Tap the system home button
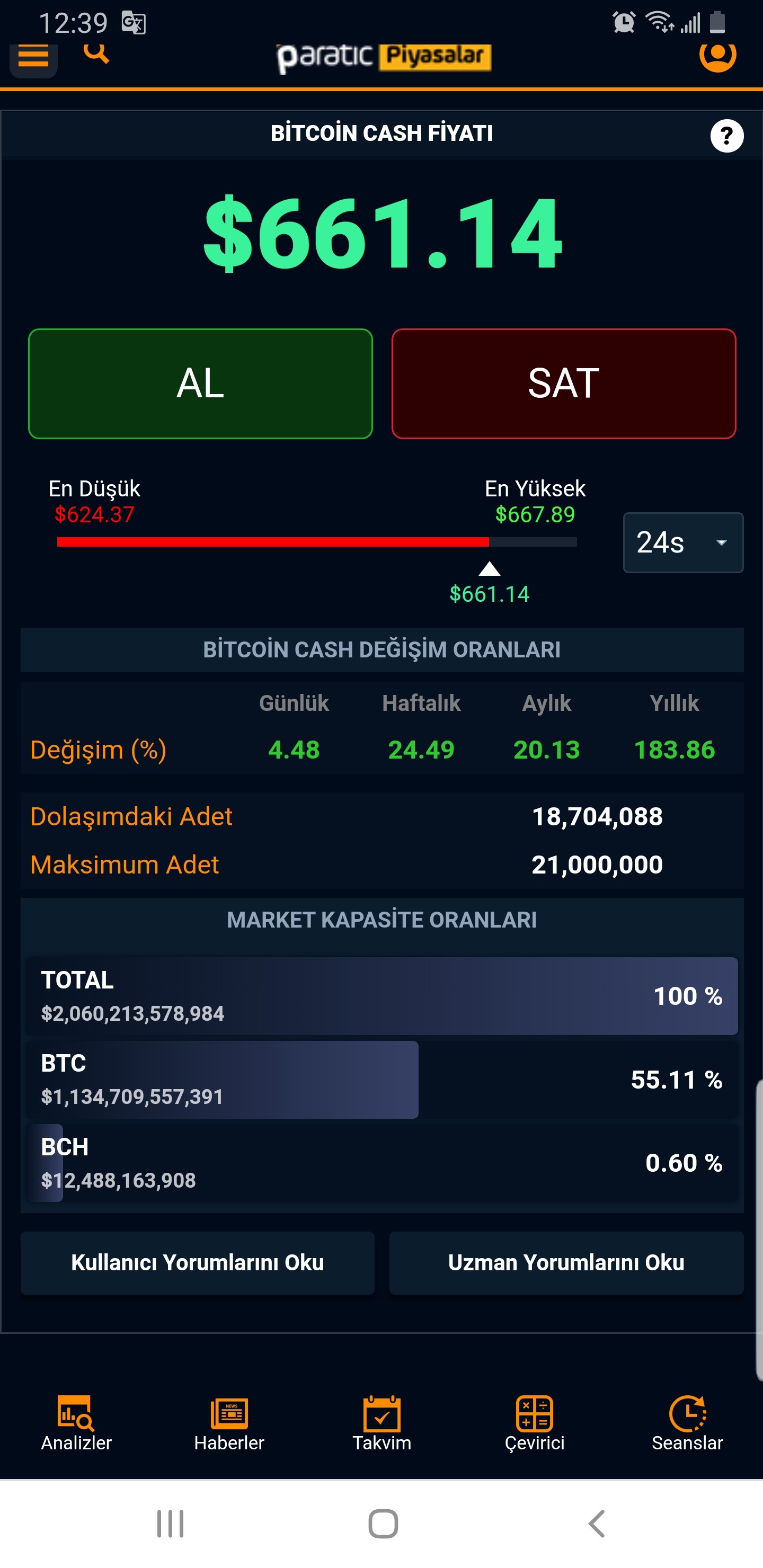763x1568 pixels. pyautogui.click(x=383, y=1524)
